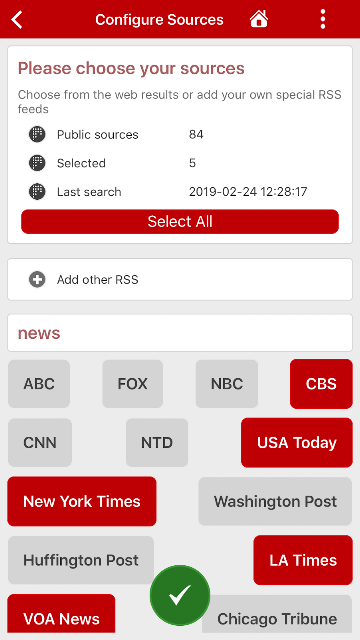Deselect the CBS source chip
This screenshot has width=360, height=640.
pos(321,384)
